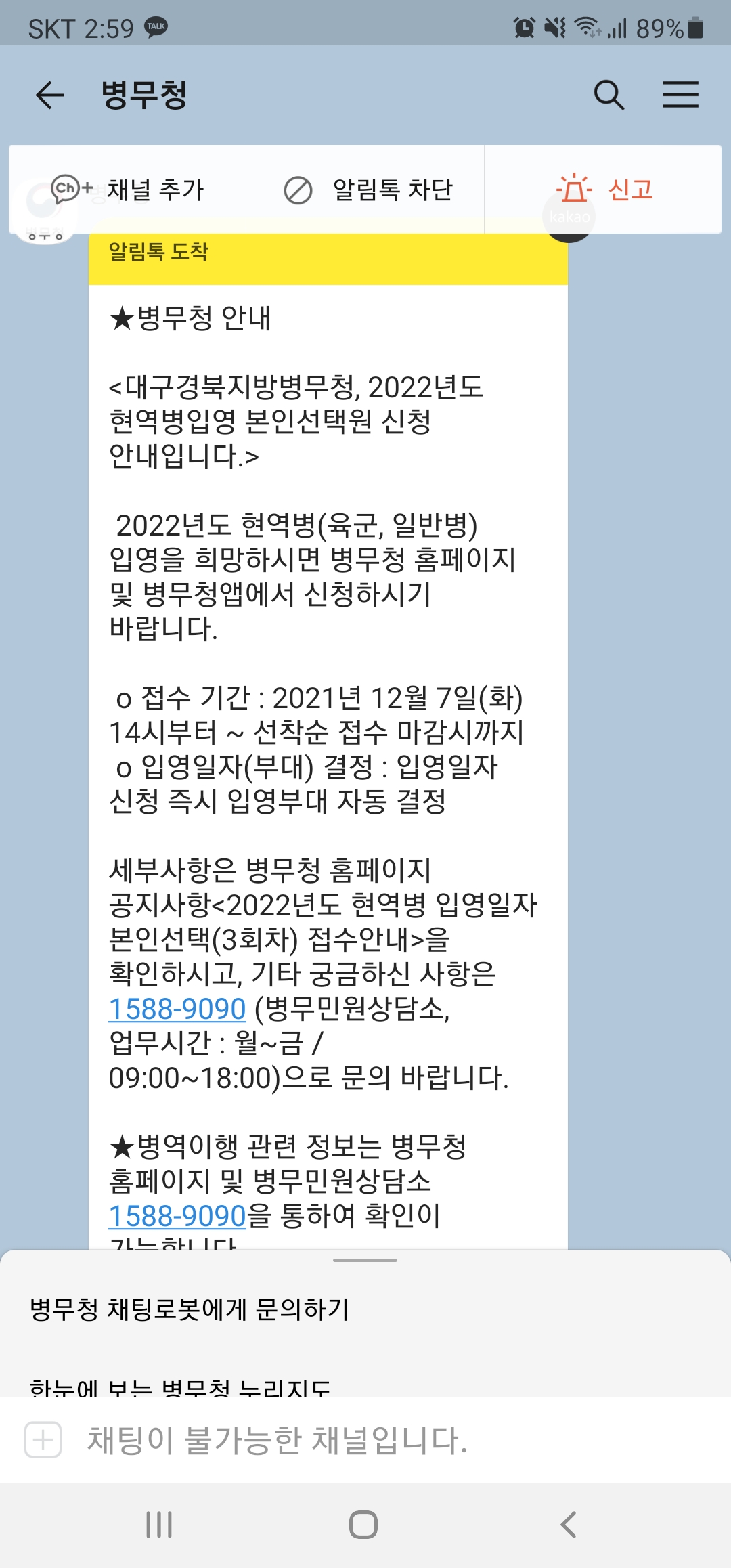Report this channel via 신고

pyautogui.click(x=603, y=190)
